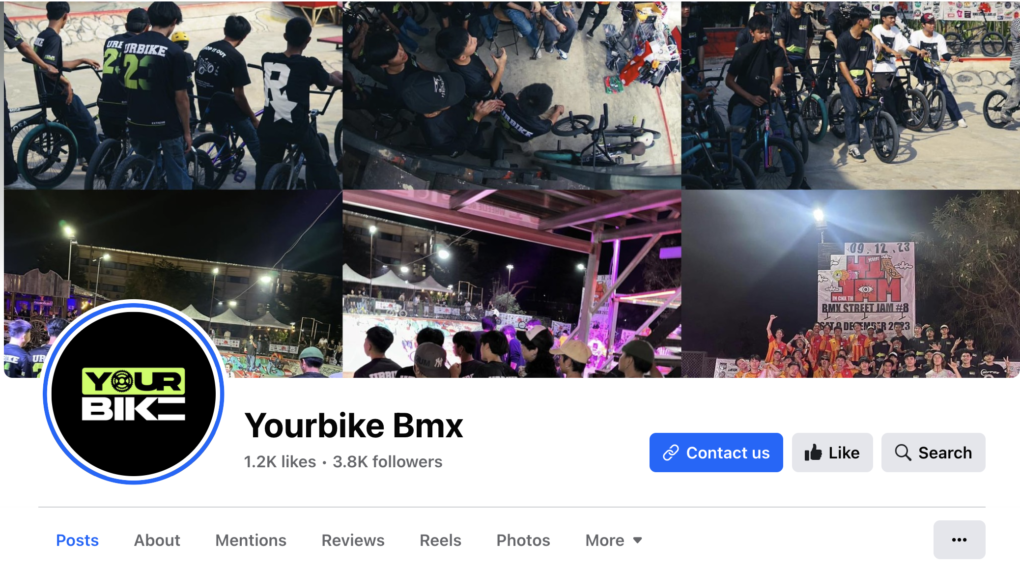Expand the More dropdown

click(x=613, y=540)
